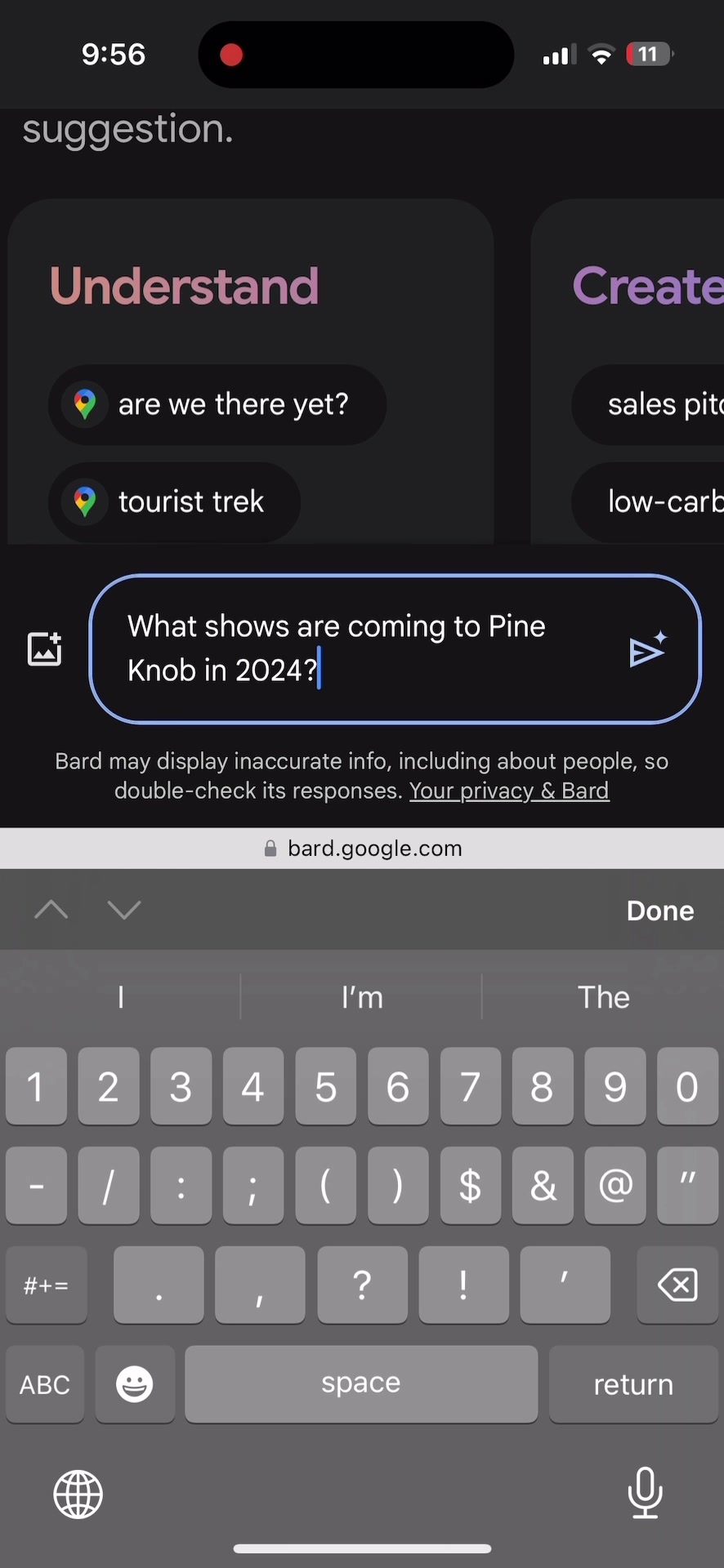Screen dimensions: 724x1568
Task: Select the "are we there yet?" suggestion
Action: tap(217, 404)
